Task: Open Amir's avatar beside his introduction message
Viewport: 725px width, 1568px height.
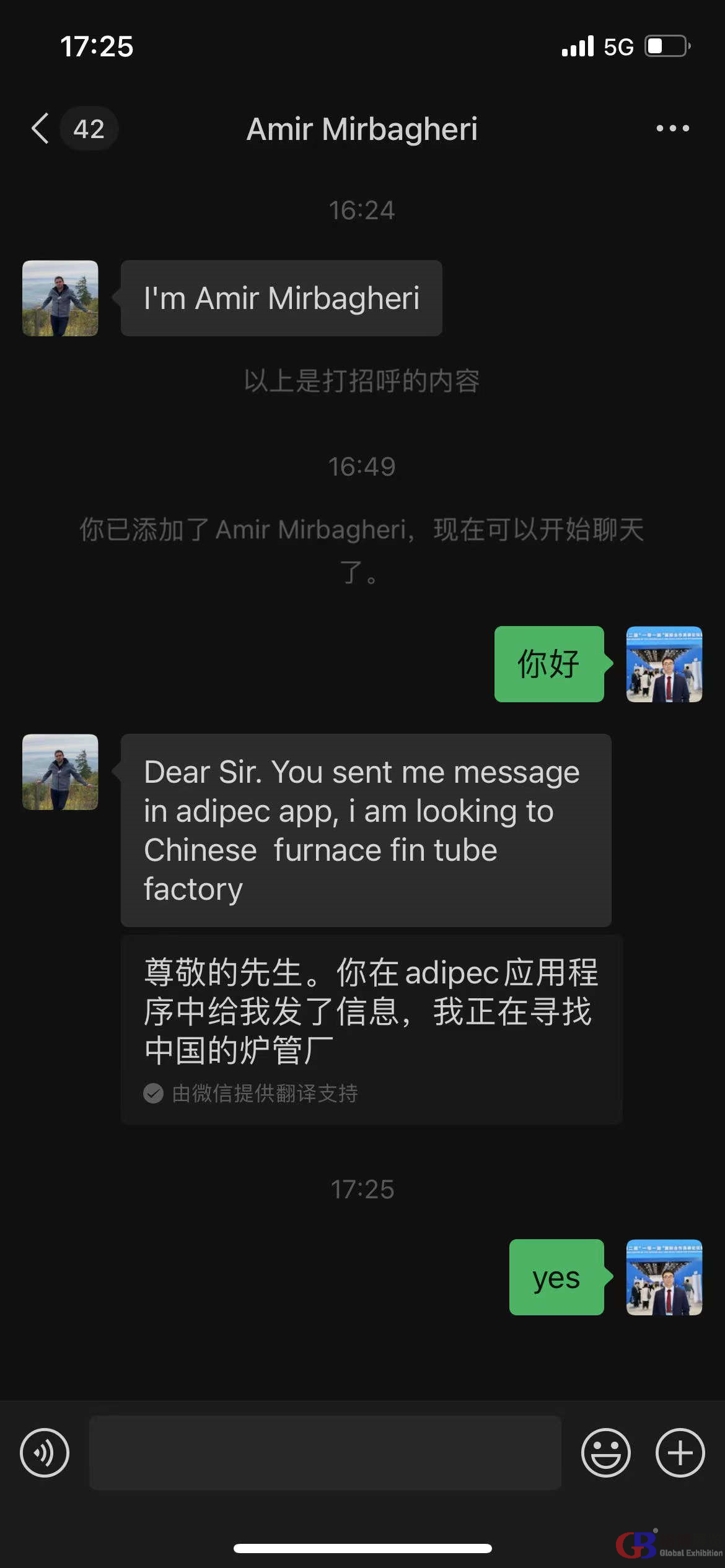Action: coord(60,298)
